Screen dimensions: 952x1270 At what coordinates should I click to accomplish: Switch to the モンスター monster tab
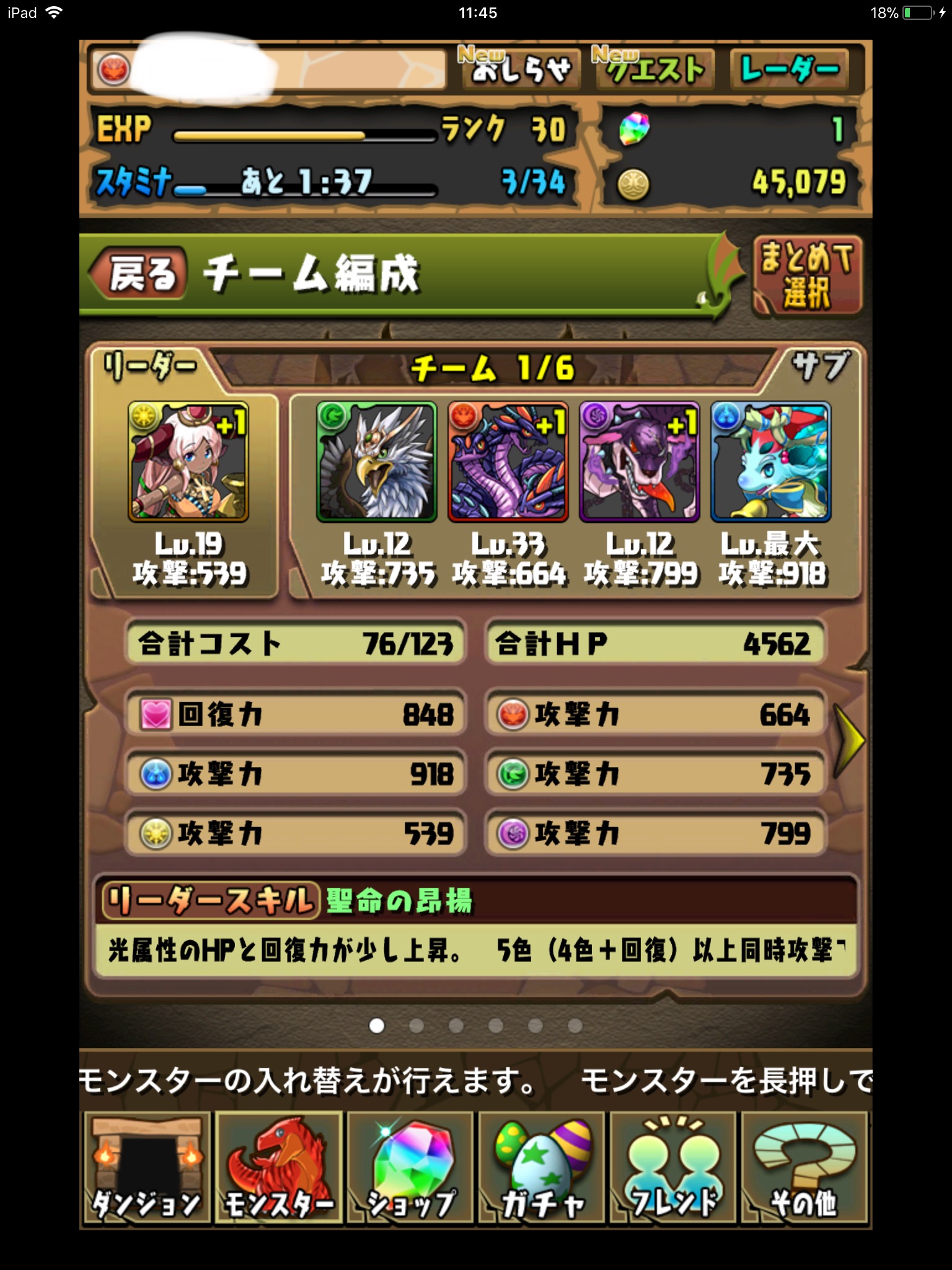click(279, 1167)
